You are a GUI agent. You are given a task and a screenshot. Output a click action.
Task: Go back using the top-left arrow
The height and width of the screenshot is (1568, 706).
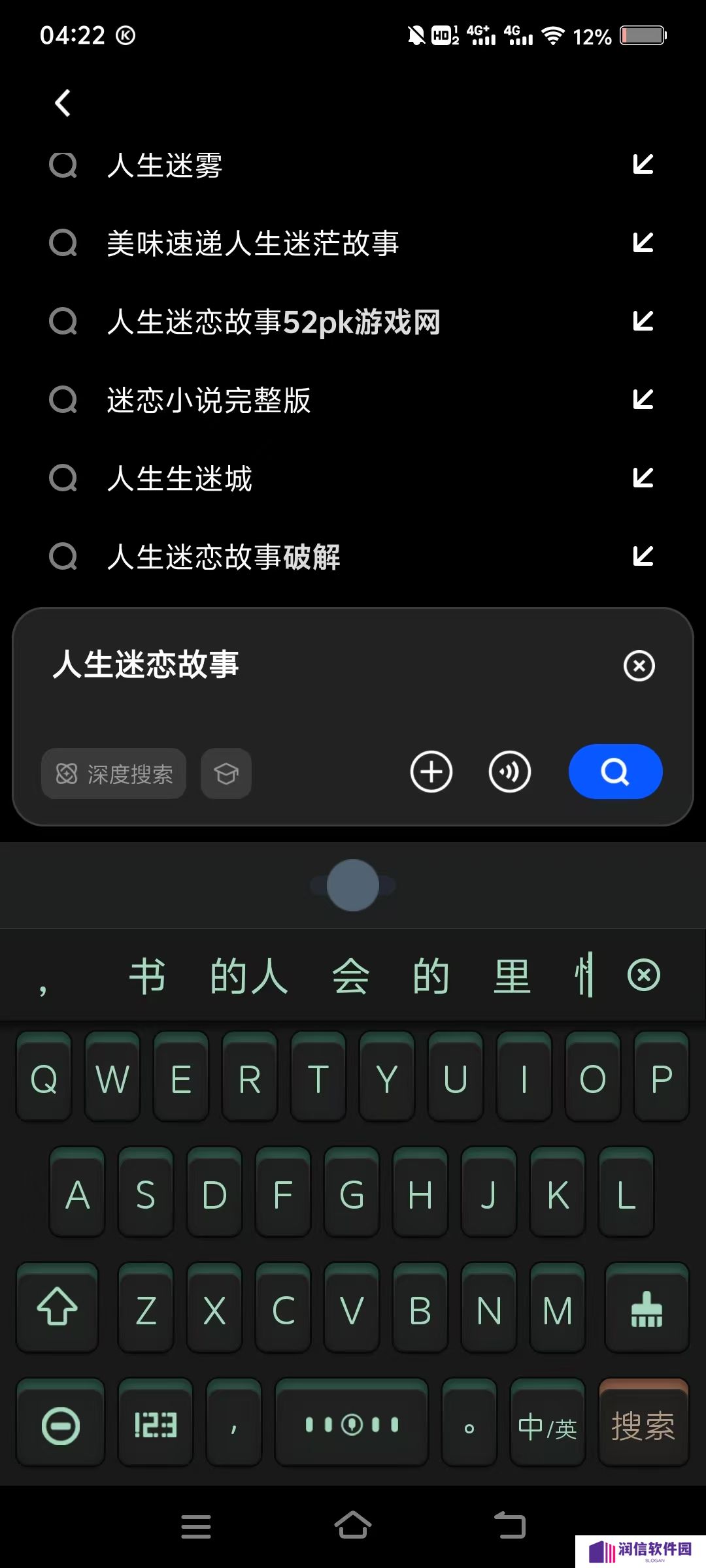click(x=63, y=103)
